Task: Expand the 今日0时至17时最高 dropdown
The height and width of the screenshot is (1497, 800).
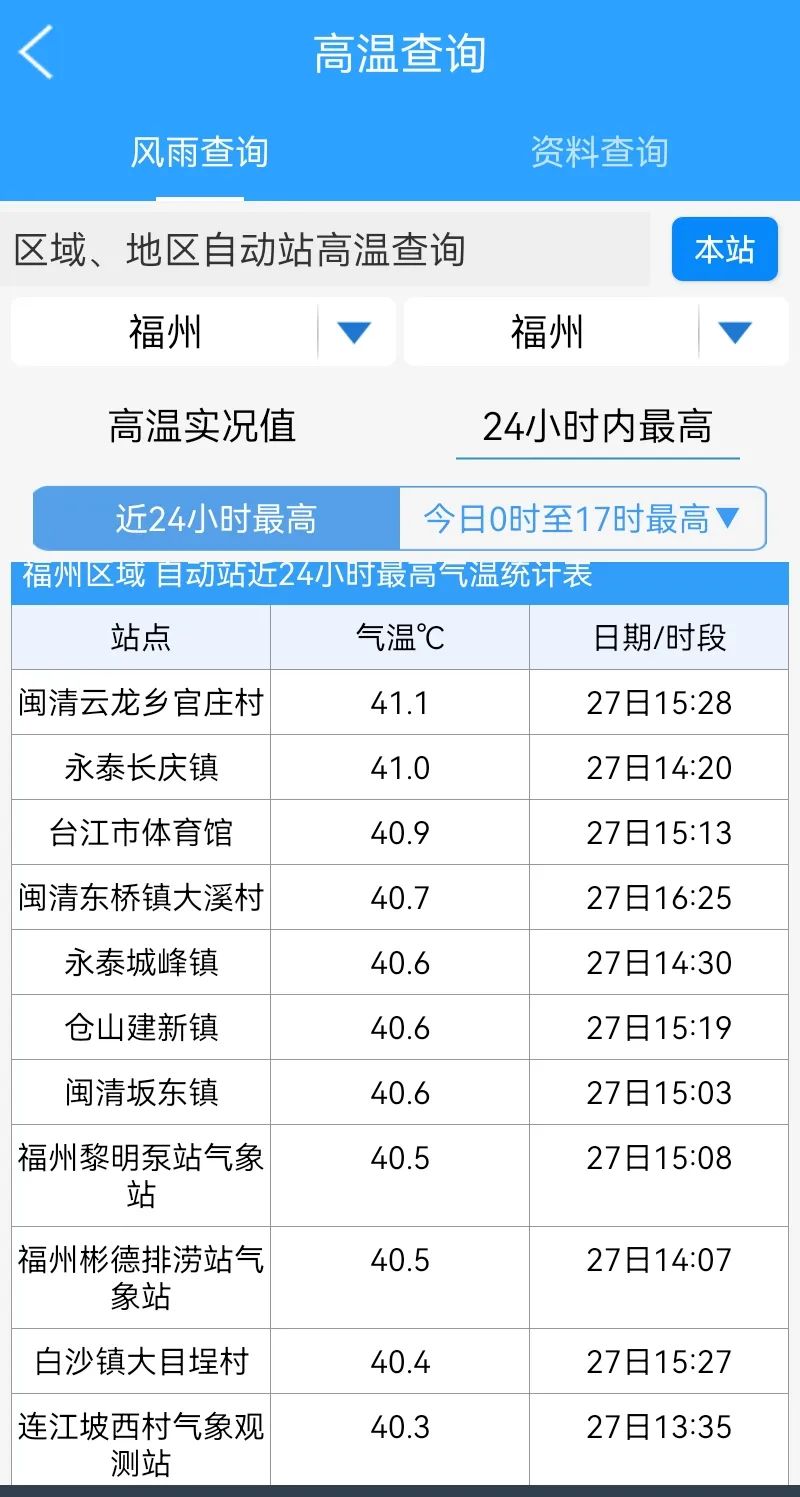Action: click(x=583, y=519)
